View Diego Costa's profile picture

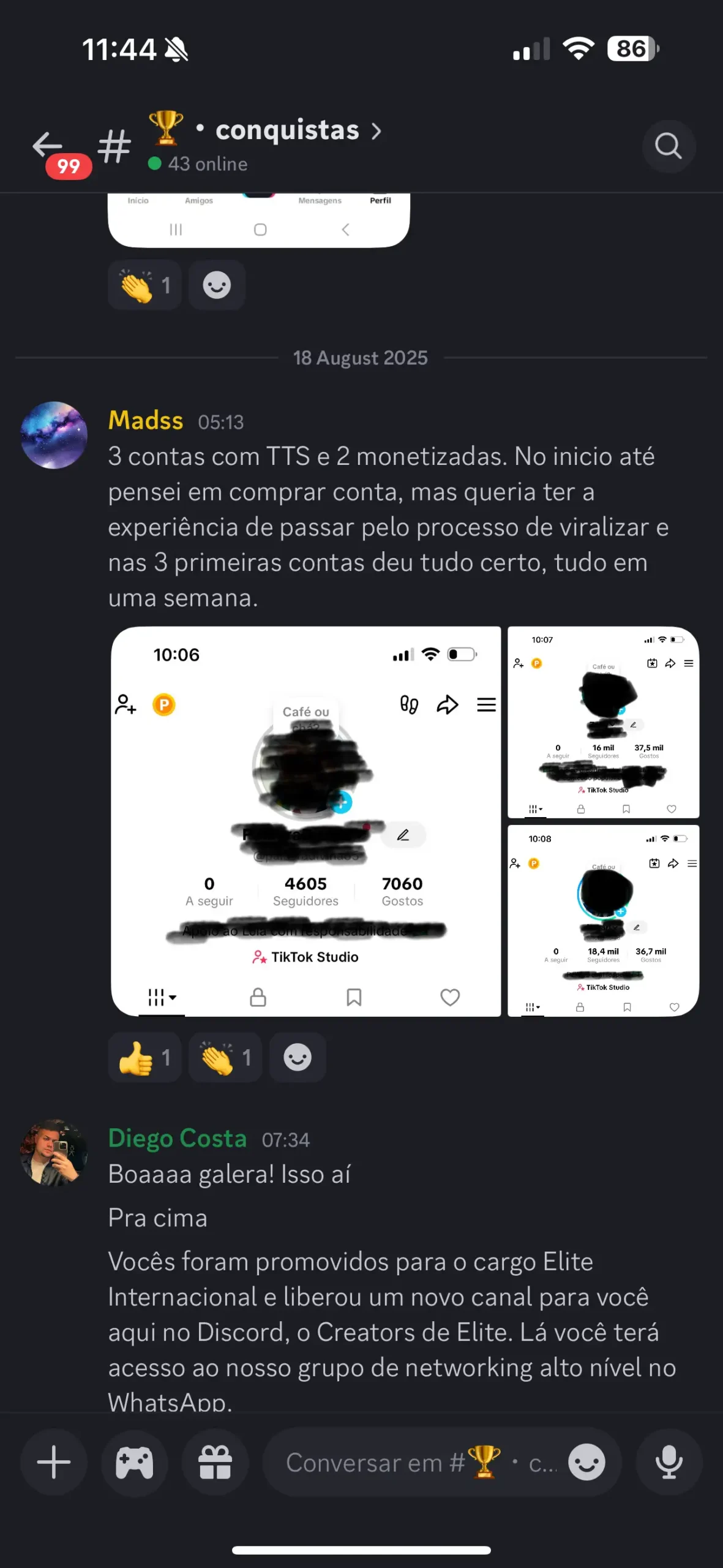pyautogui.click(x=54, y=1153)
